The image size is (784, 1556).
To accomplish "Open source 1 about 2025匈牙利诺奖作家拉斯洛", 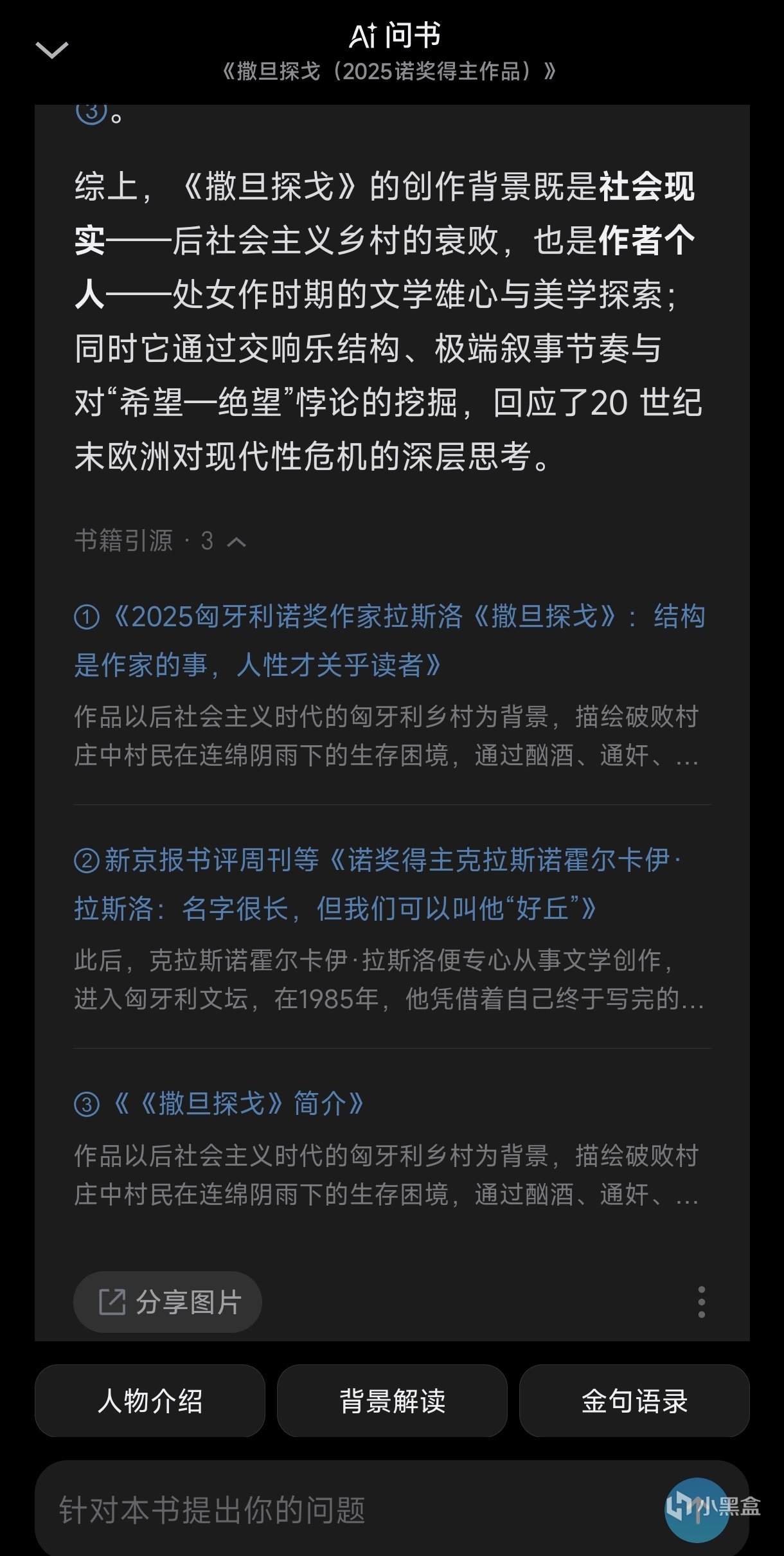I will (x=389, y=640).
